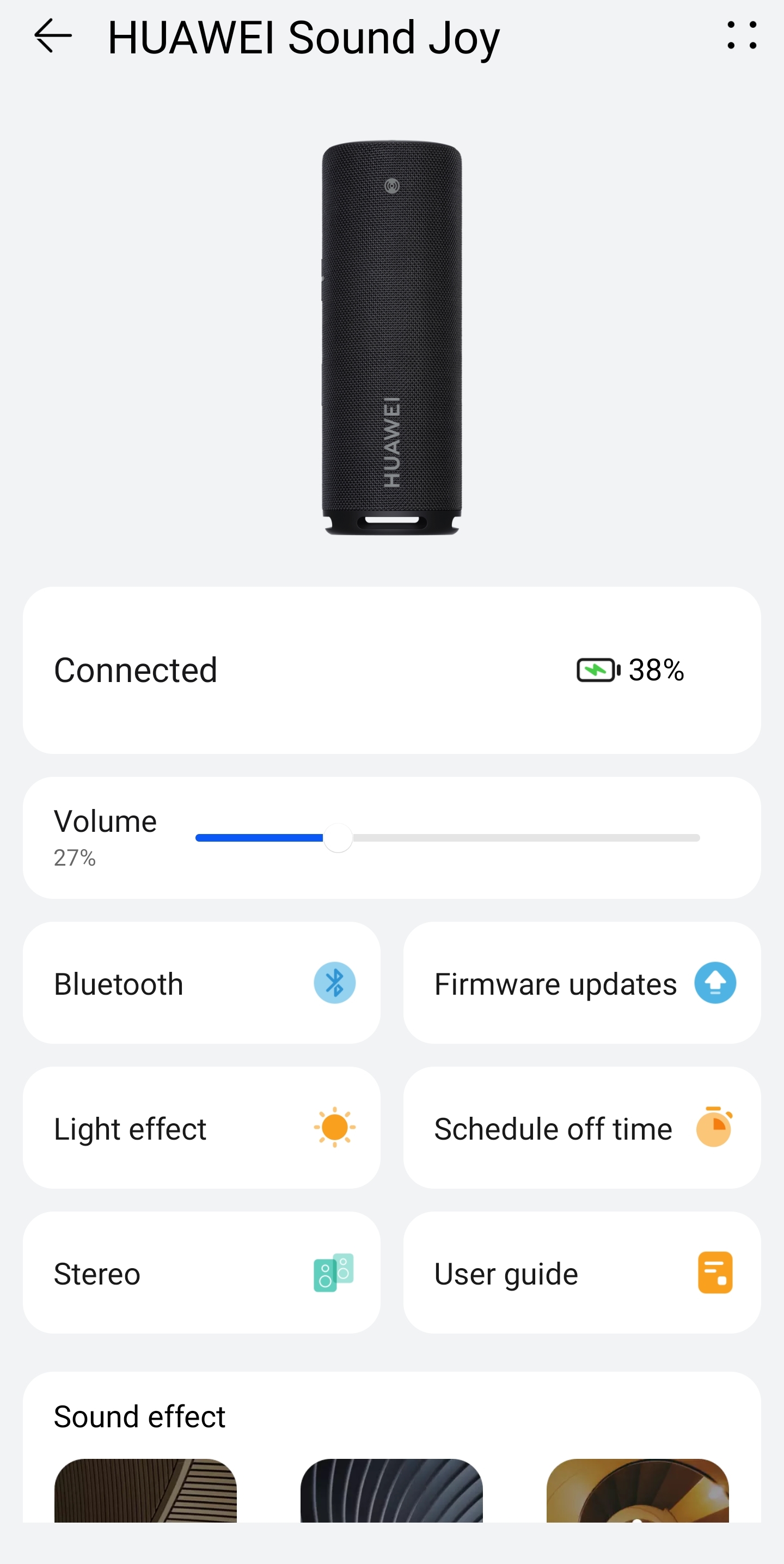
Task: Open the User guide
Action: [581, 1273]
